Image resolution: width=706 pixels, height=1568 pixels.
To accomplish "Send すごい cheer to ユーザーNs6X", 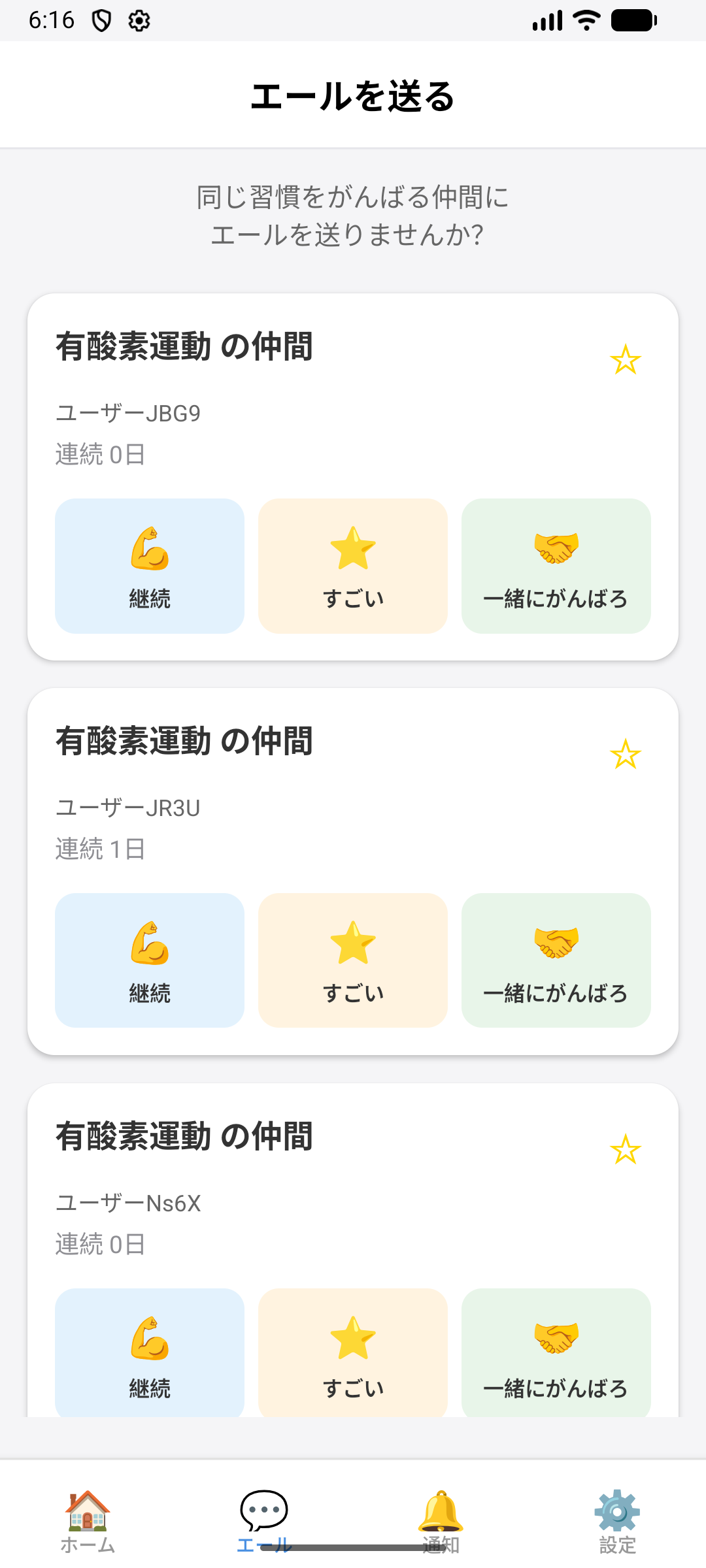I will 353,1352.
